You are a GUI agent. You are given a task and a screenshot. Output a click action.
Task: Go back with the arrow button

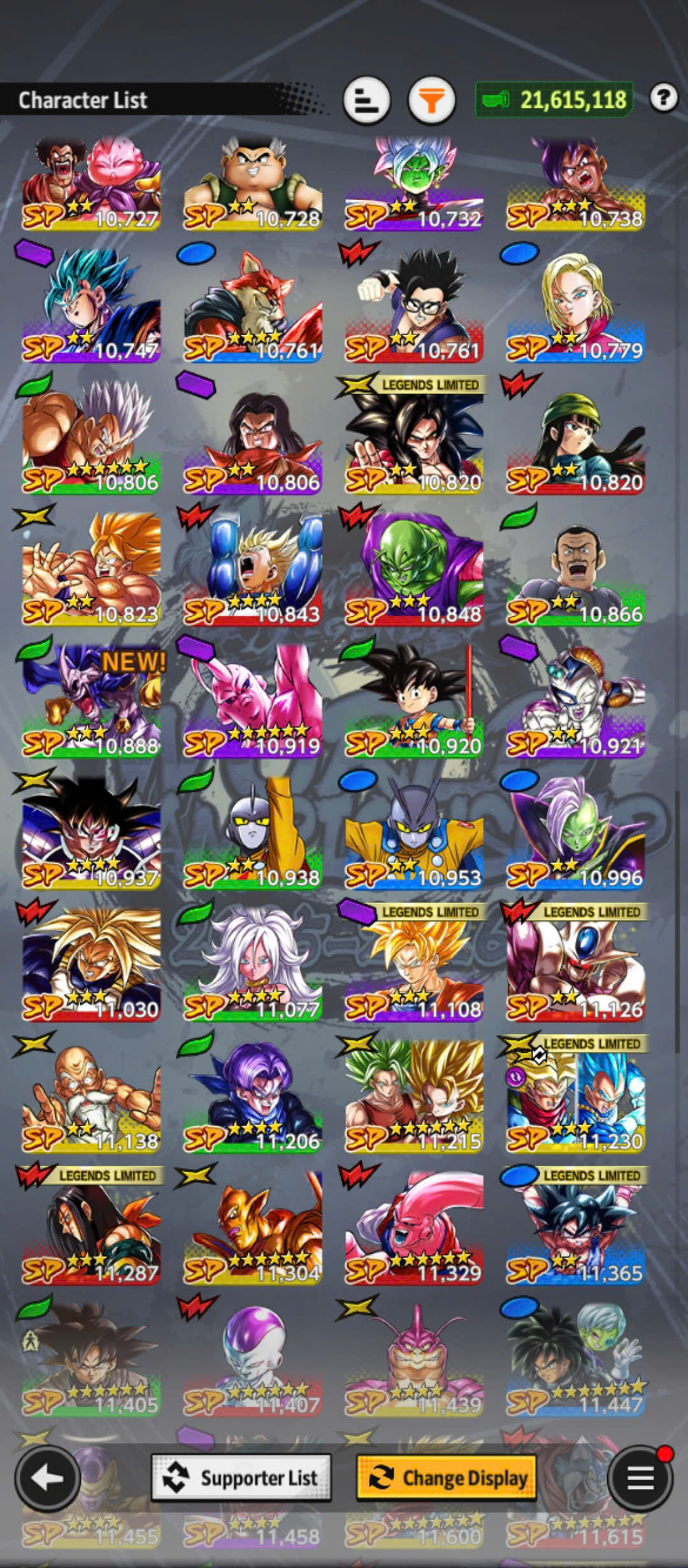coord(47,1477)
